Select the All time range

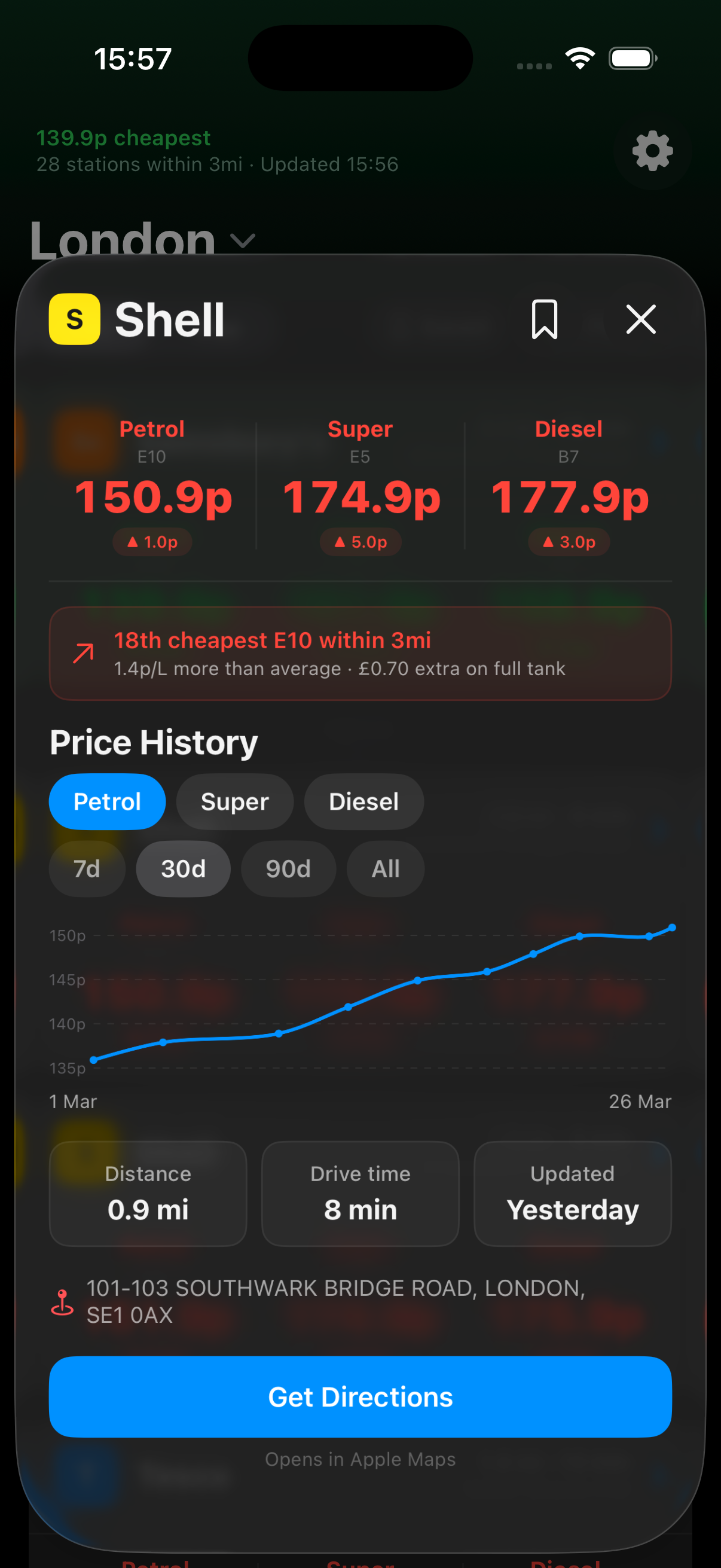(x=384, y=868)
